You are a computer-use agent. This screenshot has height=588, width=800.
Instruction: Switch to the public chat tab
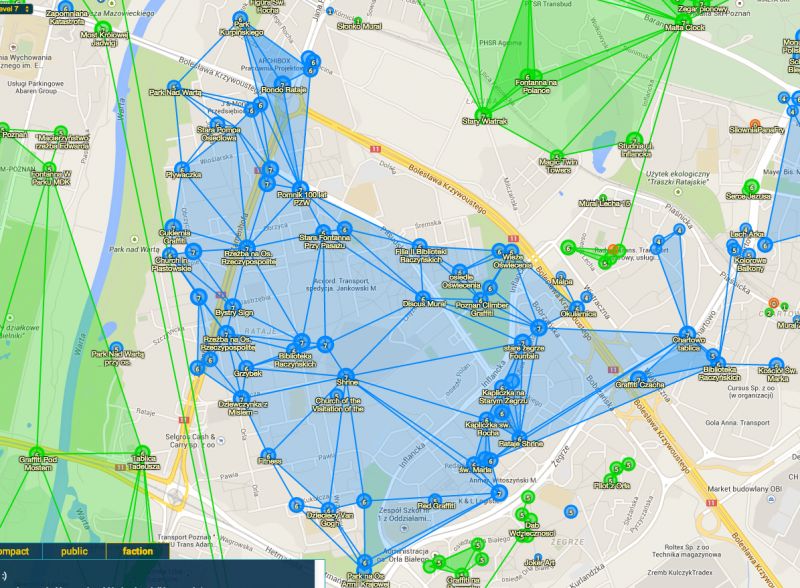pos(74,551)
